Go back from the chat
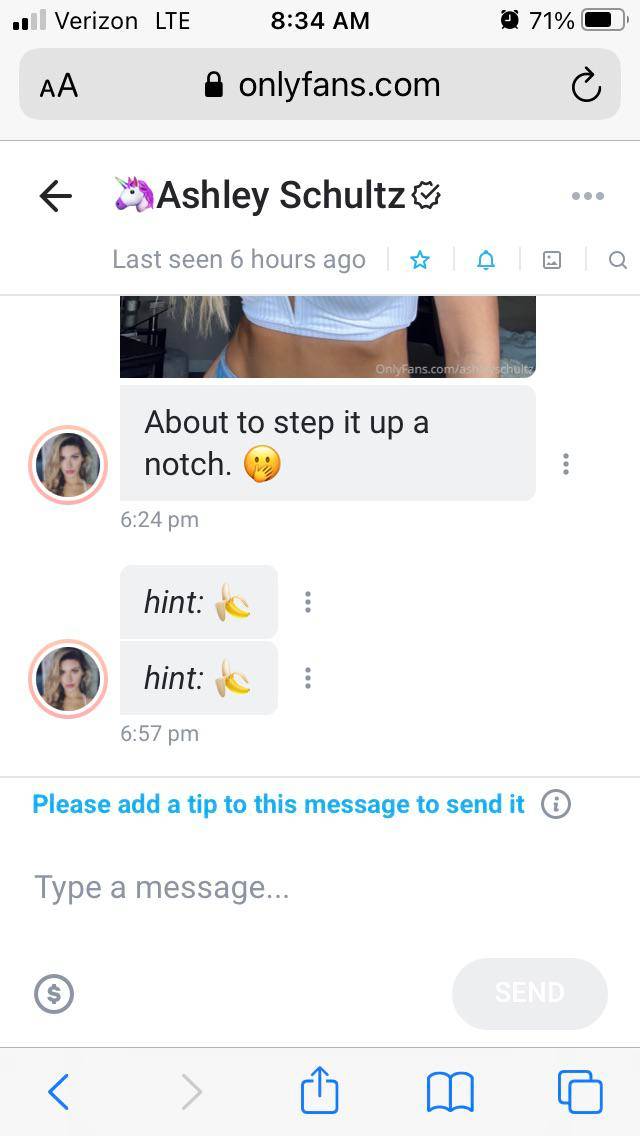This screenshot has width=640, height=1136. click(x=56, y=196)
